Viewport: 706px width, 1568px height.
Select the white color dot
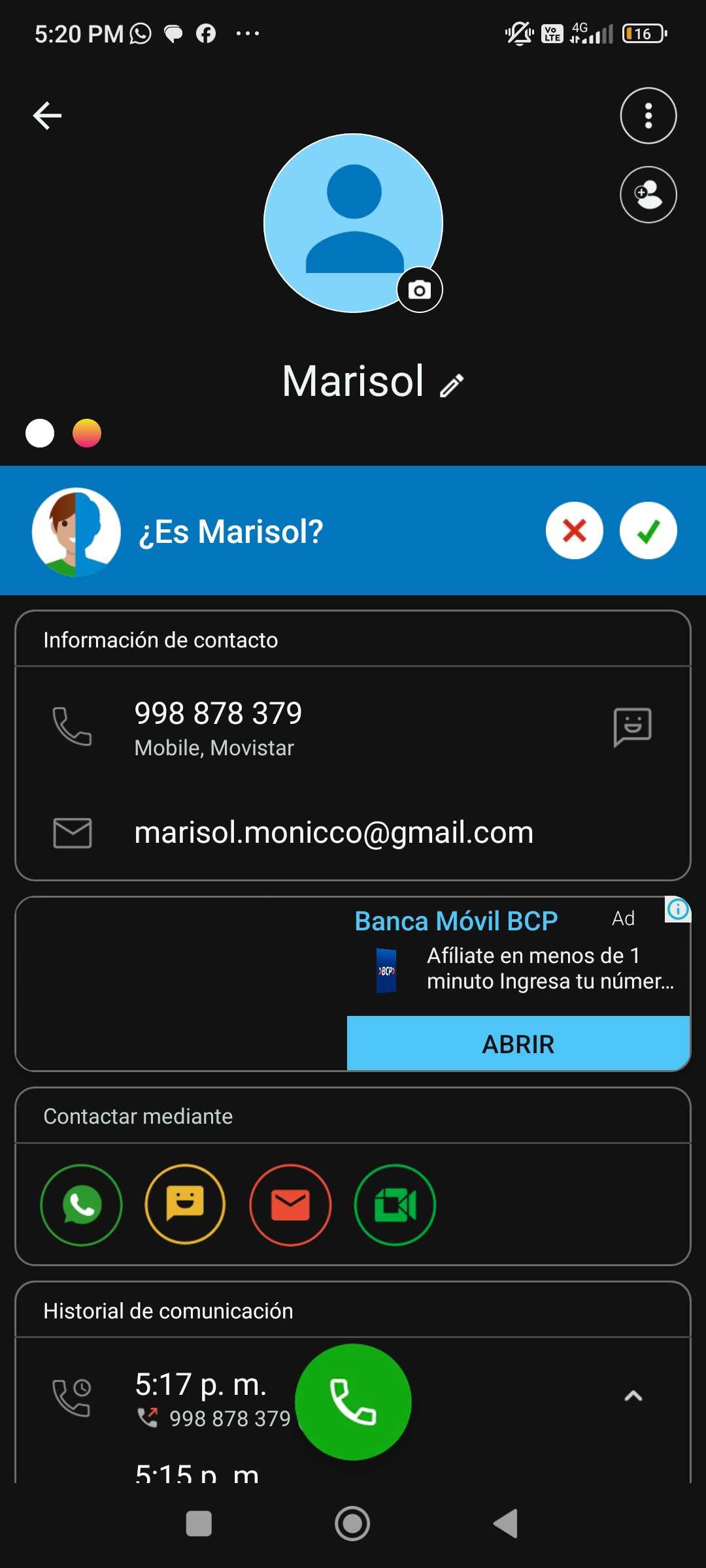[40, 433]
